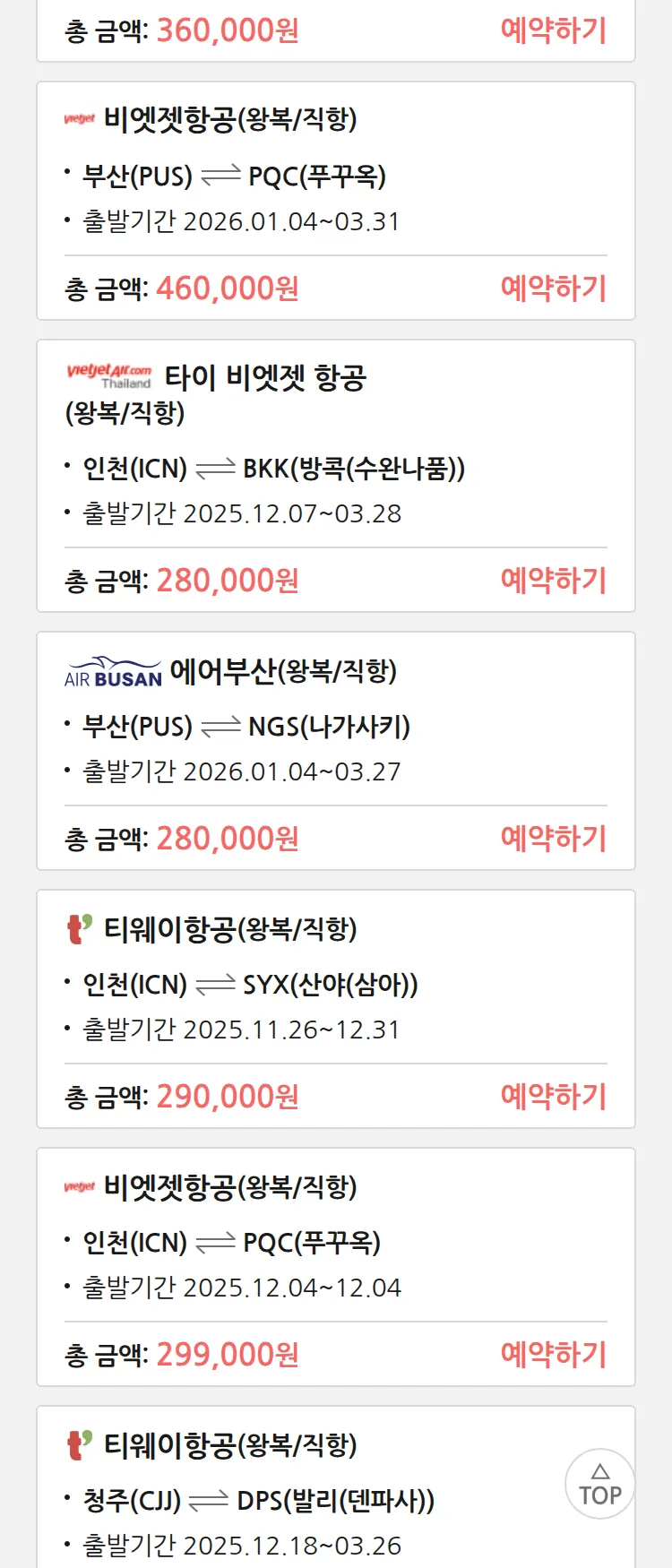Reserve the 에어부산 부산 to 나가사키 flight
672x1568 pixels.
point(553,839)
